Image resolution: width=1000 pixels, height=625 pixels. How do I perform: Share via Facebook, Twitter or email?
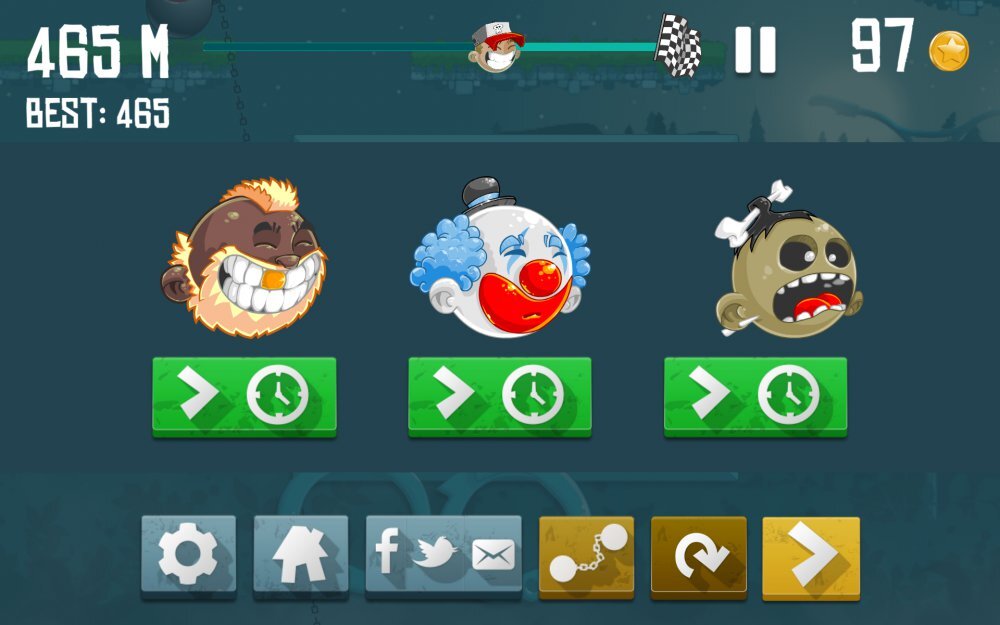click(x=443, y=556)
